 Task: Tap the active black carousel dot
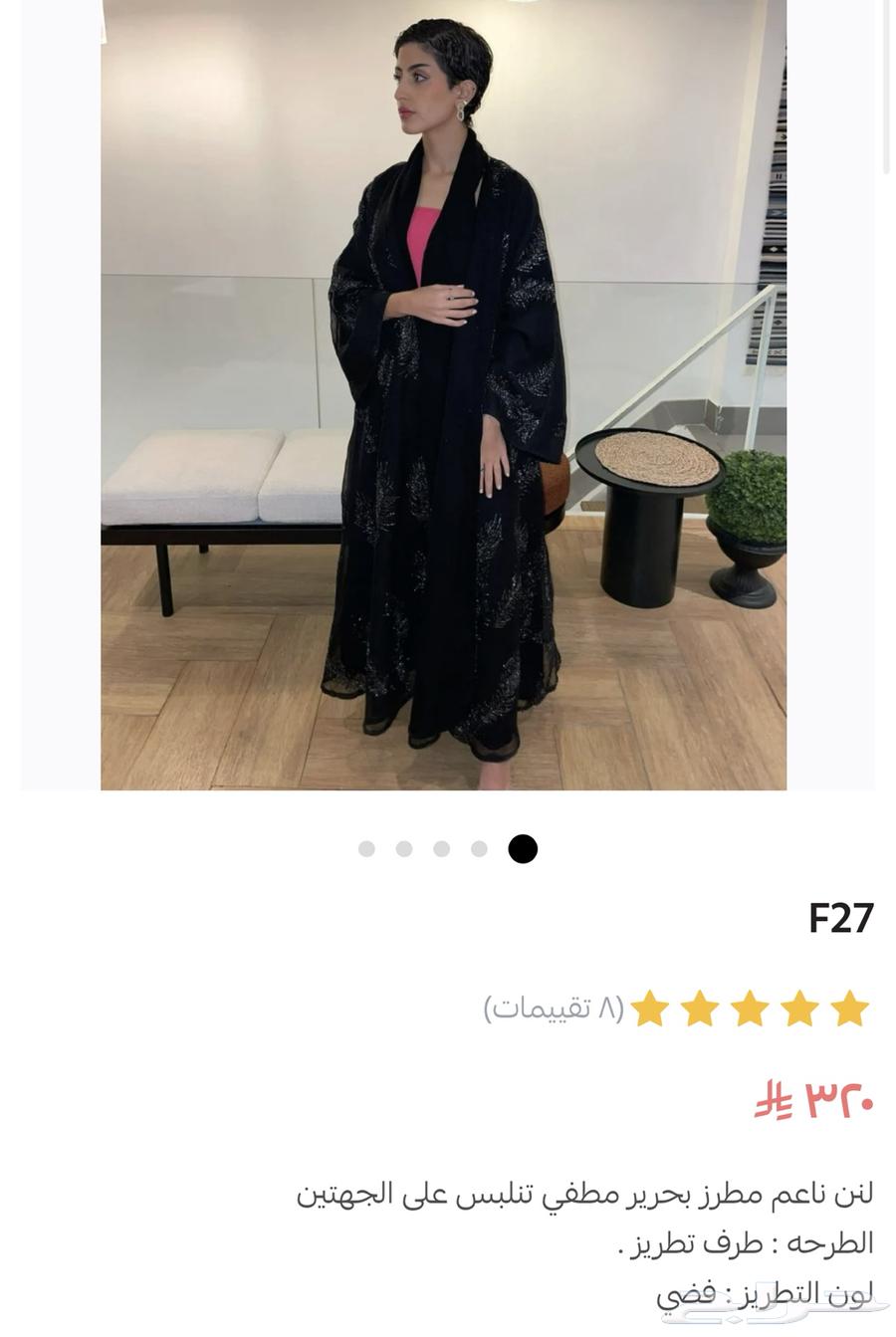click(x=520, y=849)
